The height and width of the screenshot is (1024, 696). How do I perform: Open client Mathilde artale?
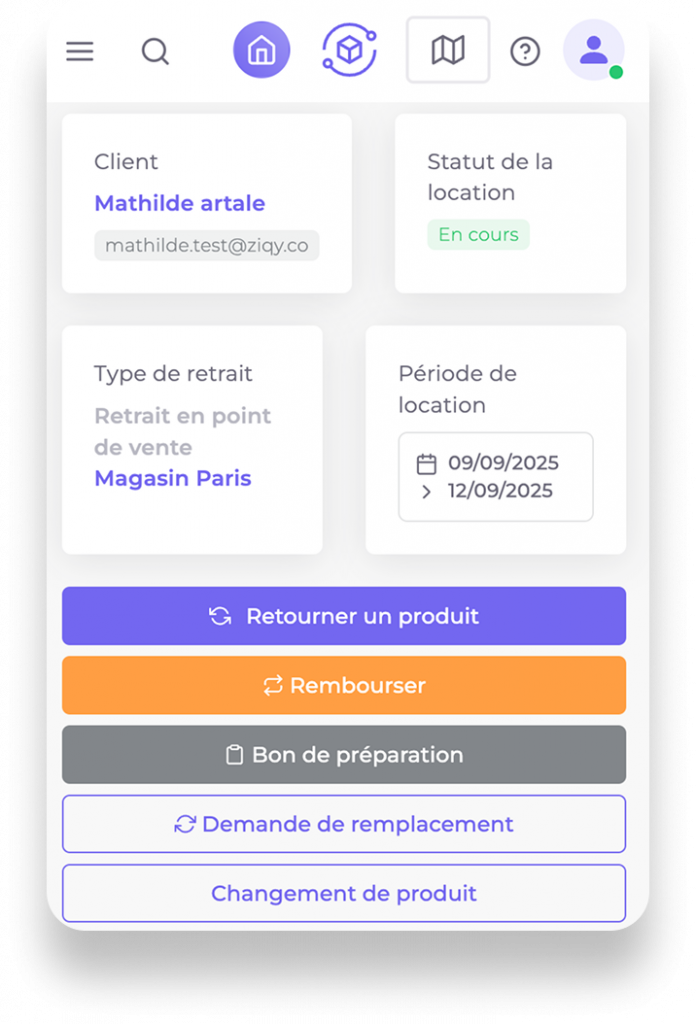[x=180, y=203]
